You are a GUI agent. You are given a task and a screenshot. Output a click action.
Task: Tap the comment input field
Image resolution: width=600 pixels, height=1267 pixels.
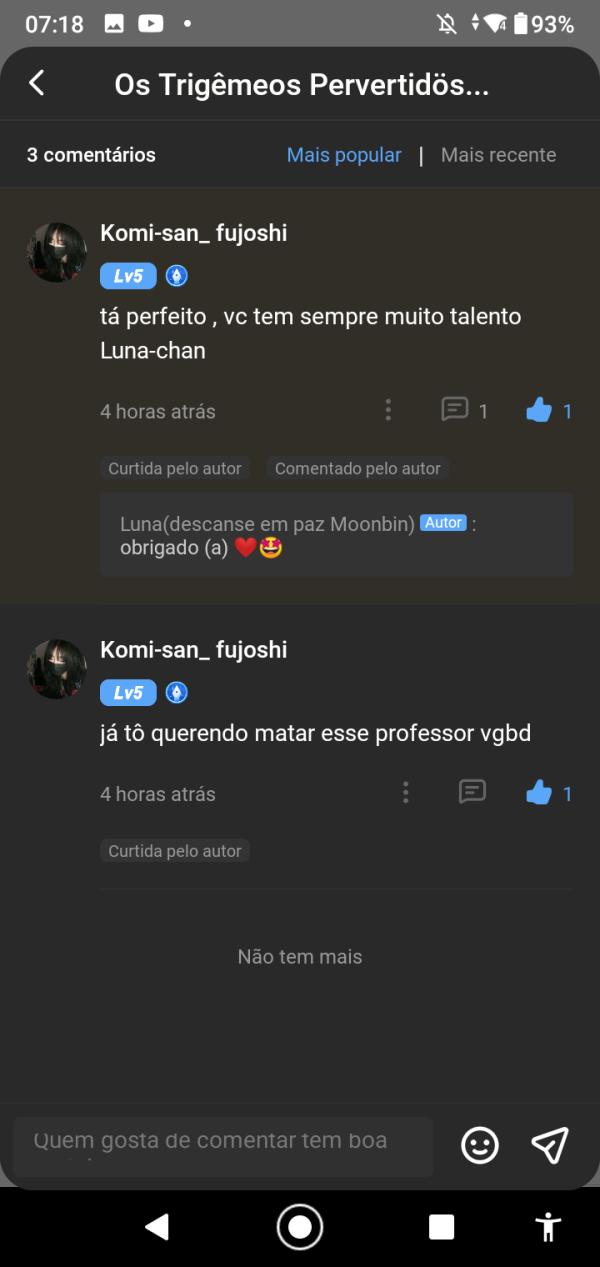(223, 1146)
